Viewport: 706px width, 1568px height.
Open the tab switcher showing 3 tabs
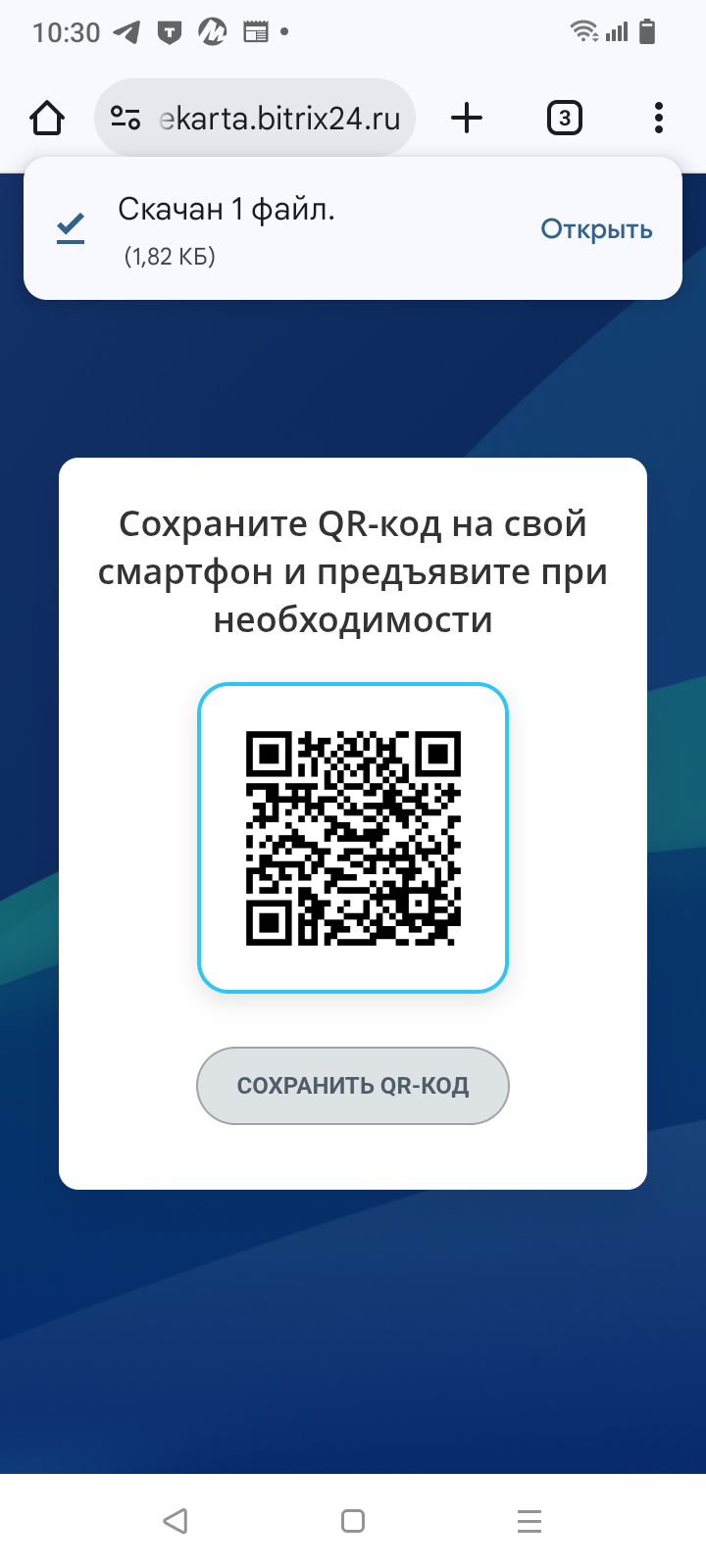click(x=564, y=119)
